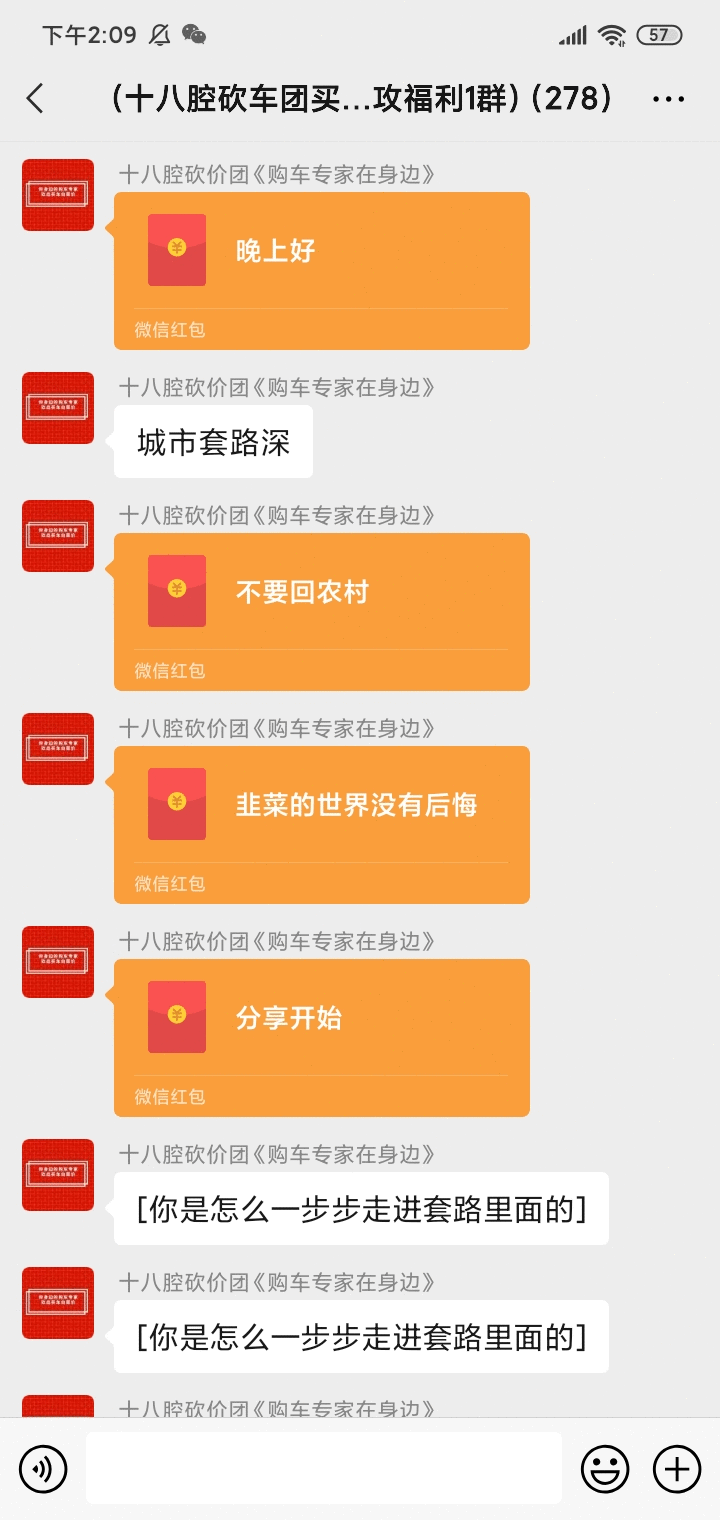Open the group chat info menu
The width and height of the screenshot is (720, 1520).
pos(667,98)
